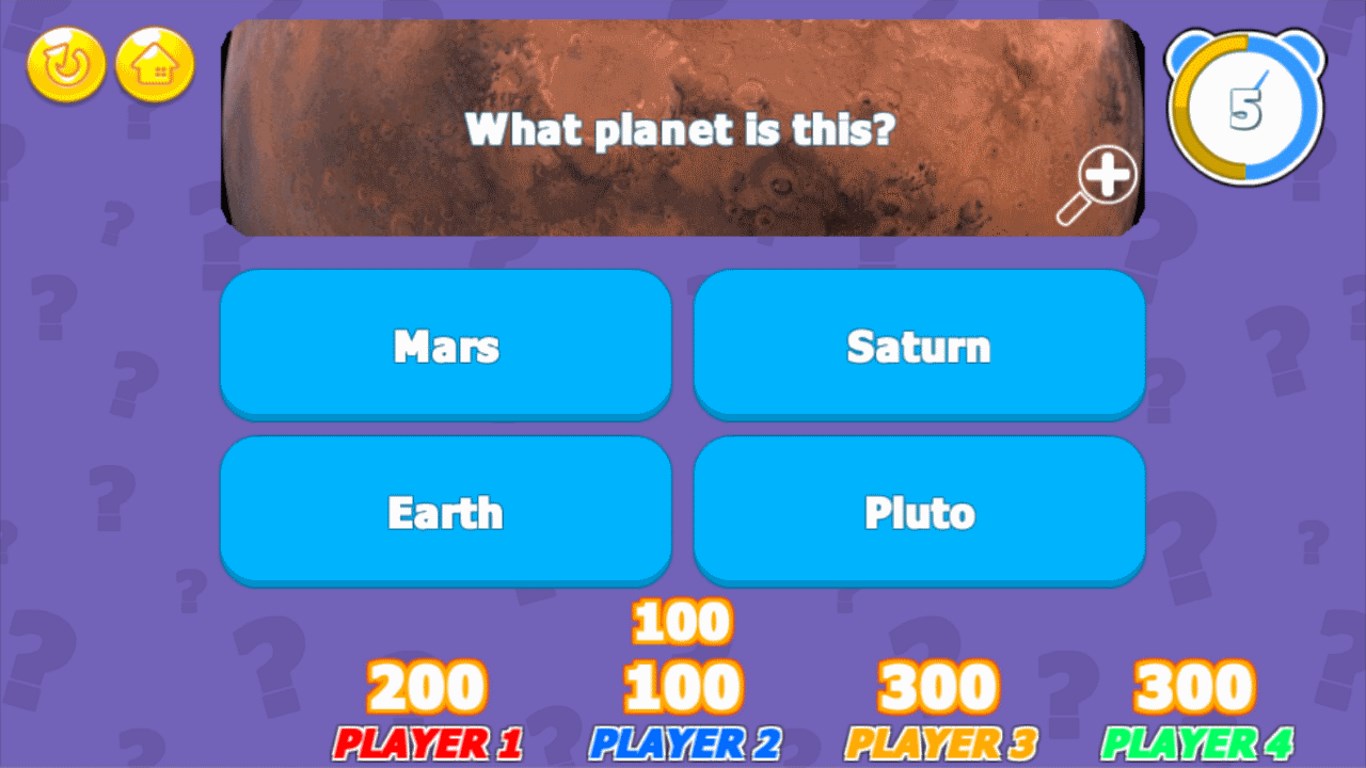Enlarge the planet picture with the magnifier
Image resolution: width=1366 pixels, height=768 pixels.
[x=1097, y=187]
